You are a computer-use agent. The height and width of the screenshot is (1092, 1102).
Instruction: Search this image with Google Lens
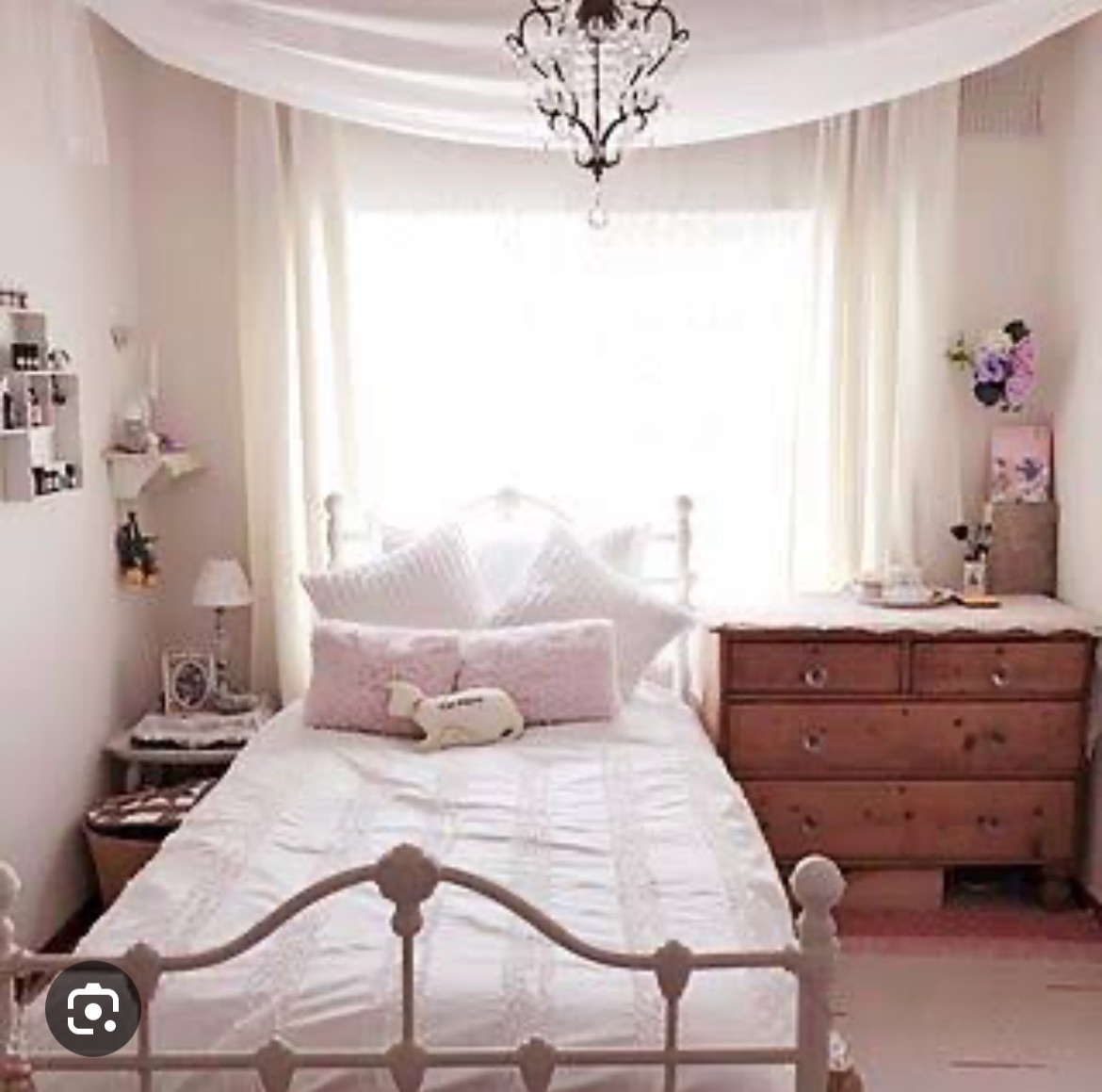(x=92, y=1008)
